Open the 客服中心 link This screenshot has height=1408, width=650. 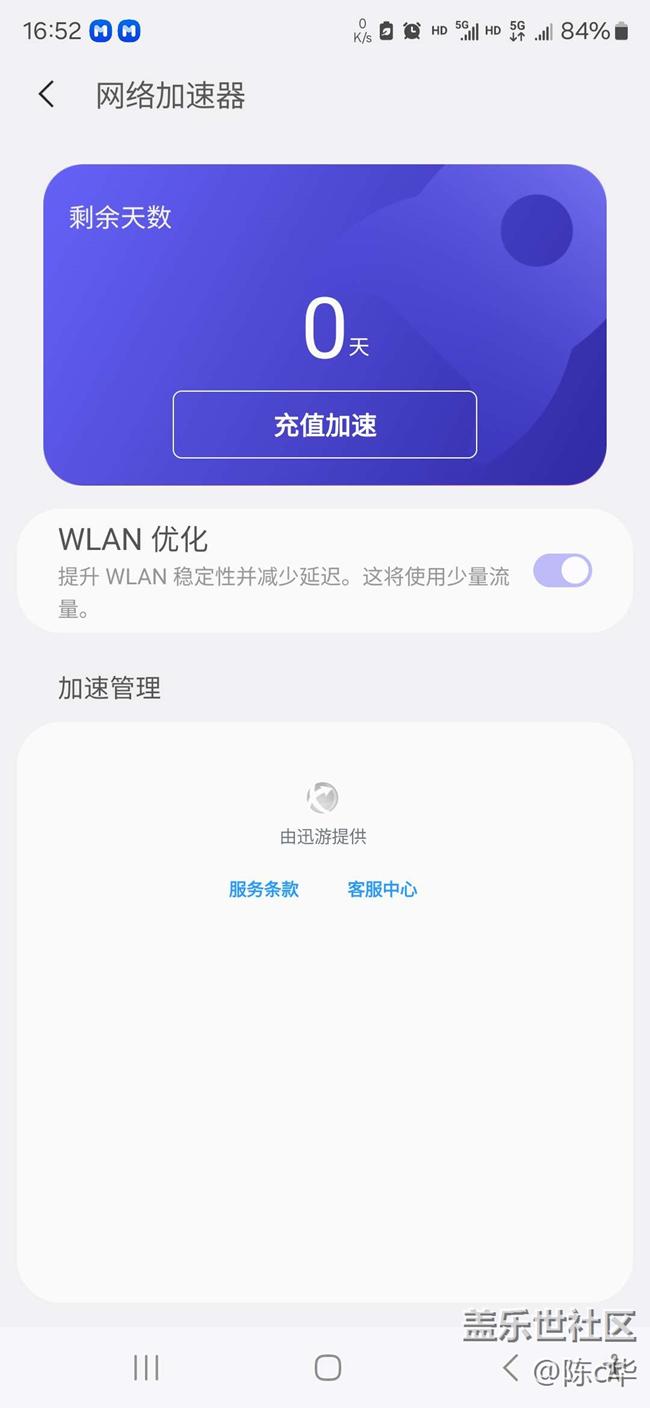pos(382,889)
